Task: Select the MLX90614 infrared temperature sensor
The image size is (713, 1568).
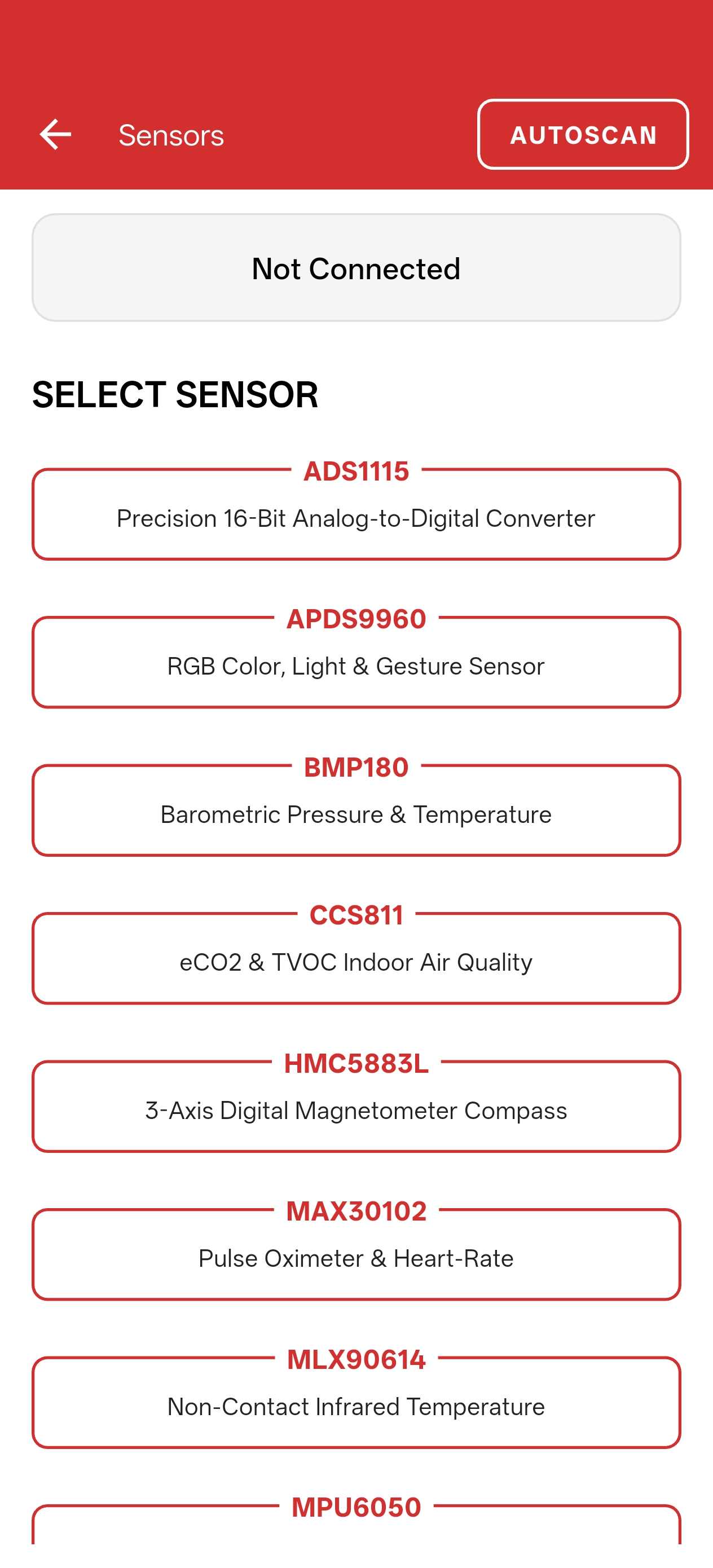Action: pyautogui.click(x=356, y=1402)
